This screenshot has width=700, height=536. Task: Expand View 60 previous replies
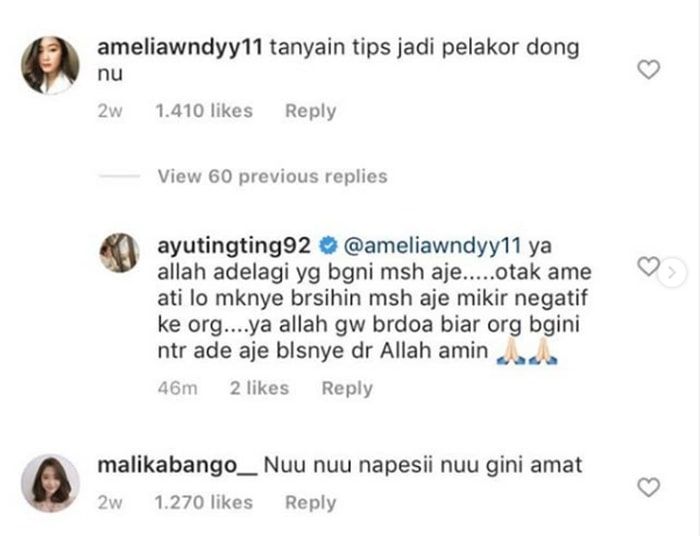272,176
